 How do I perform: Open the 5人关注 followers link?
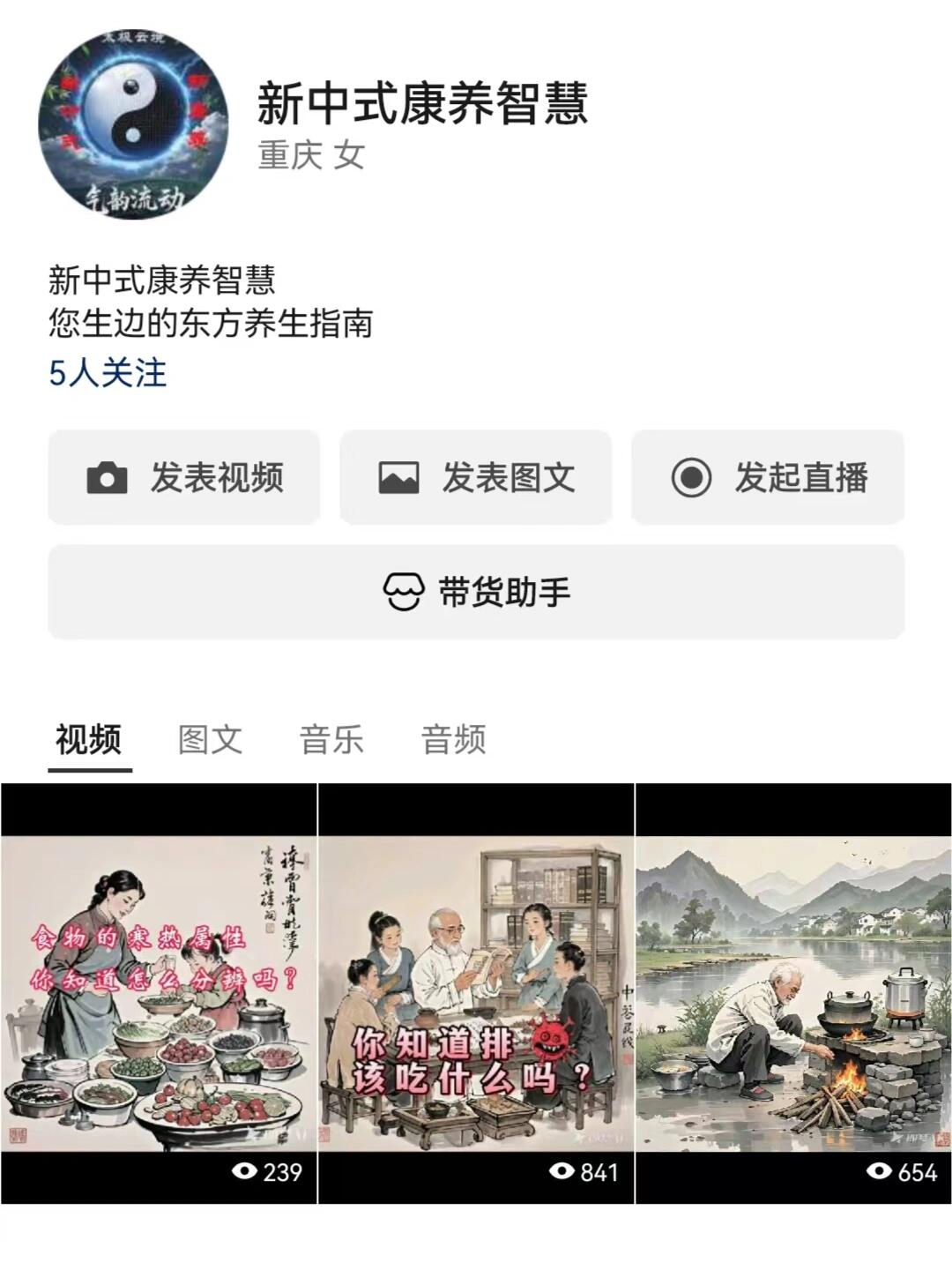108,373
